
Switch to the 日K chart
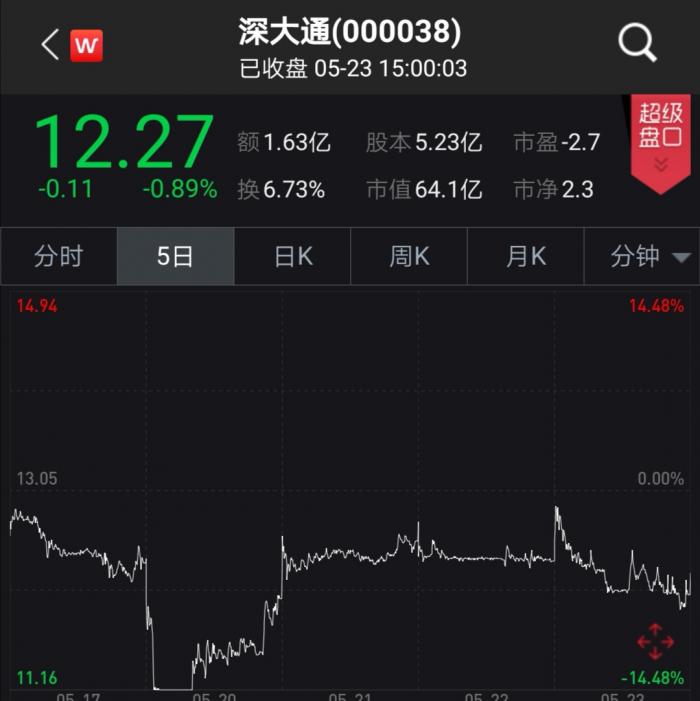(293, 256)
